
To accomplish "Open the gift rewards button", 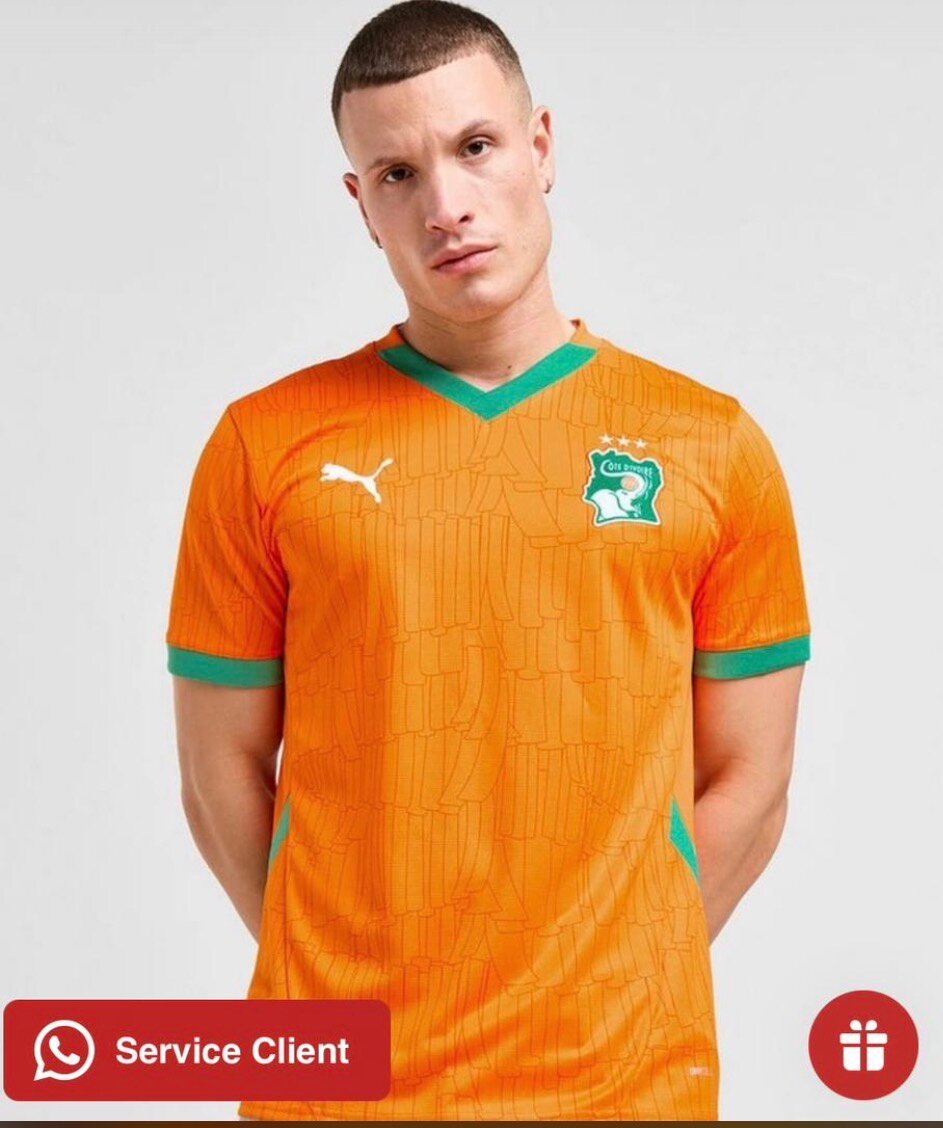I will point(862,1045).
